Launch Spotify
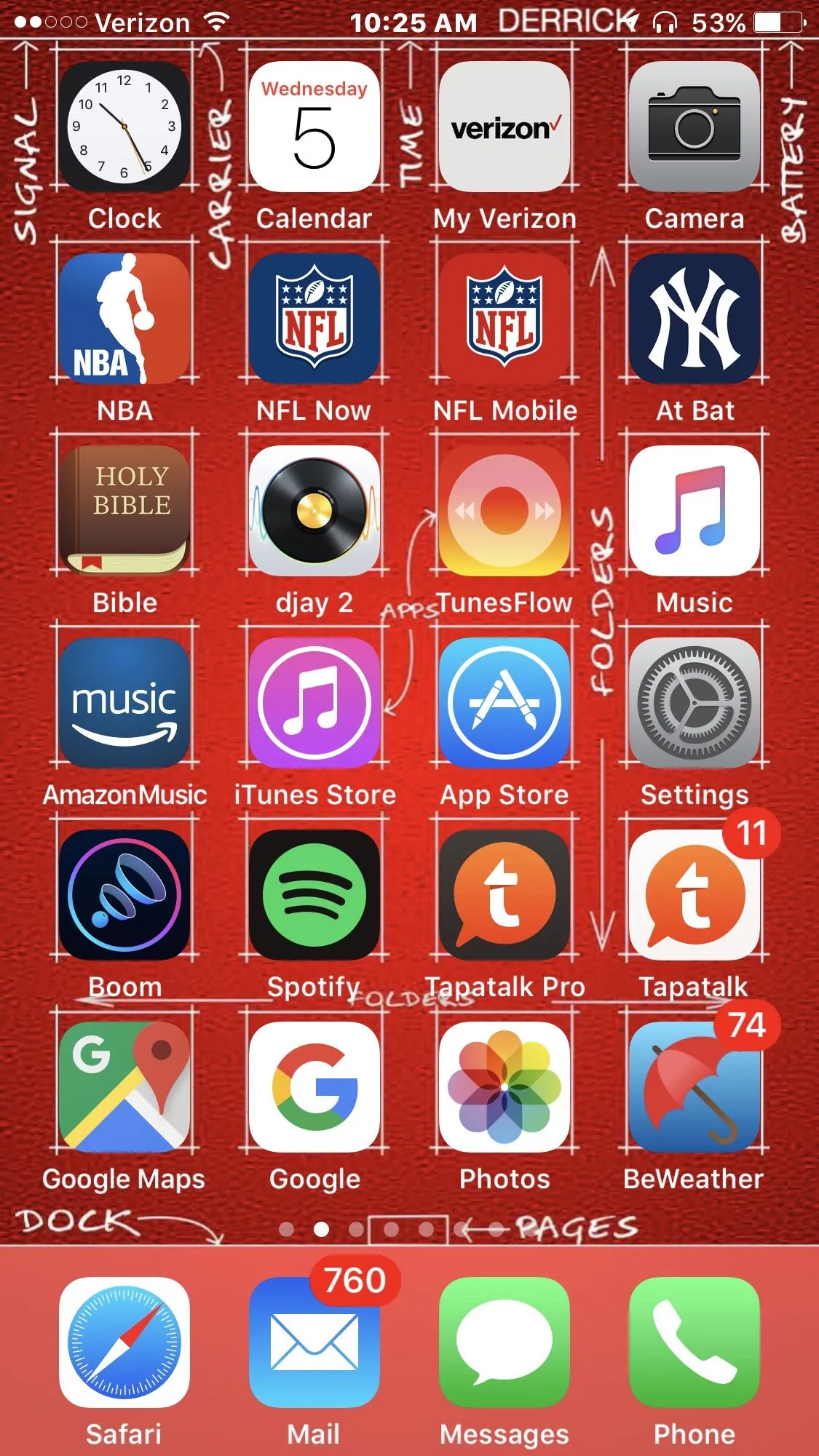The image size is (819, 1456). point(314,895)
